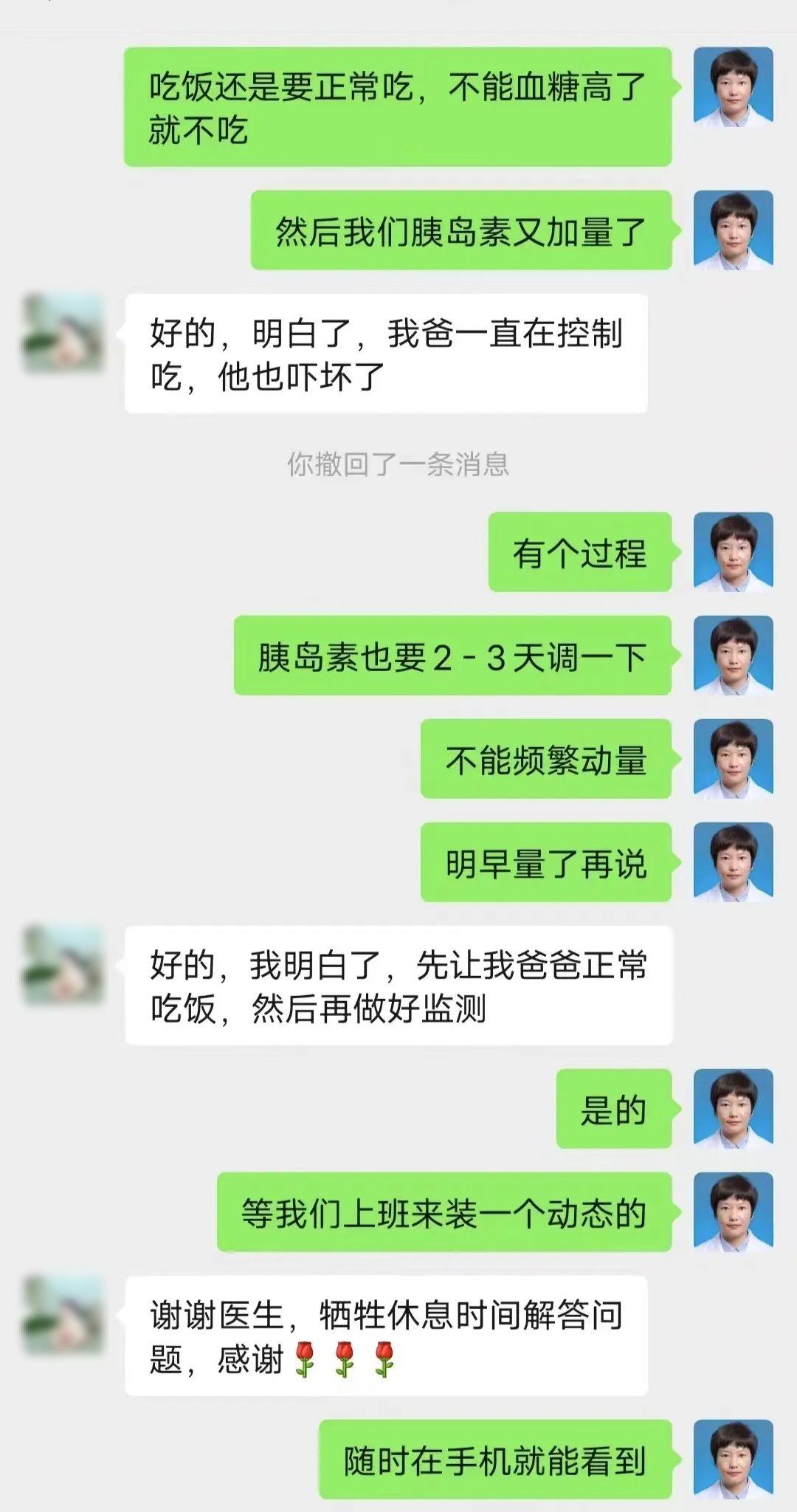Open doctor's avatar beside '有个过程' message
Screen dimensions: 797x1512
click(x=733, y=552)
